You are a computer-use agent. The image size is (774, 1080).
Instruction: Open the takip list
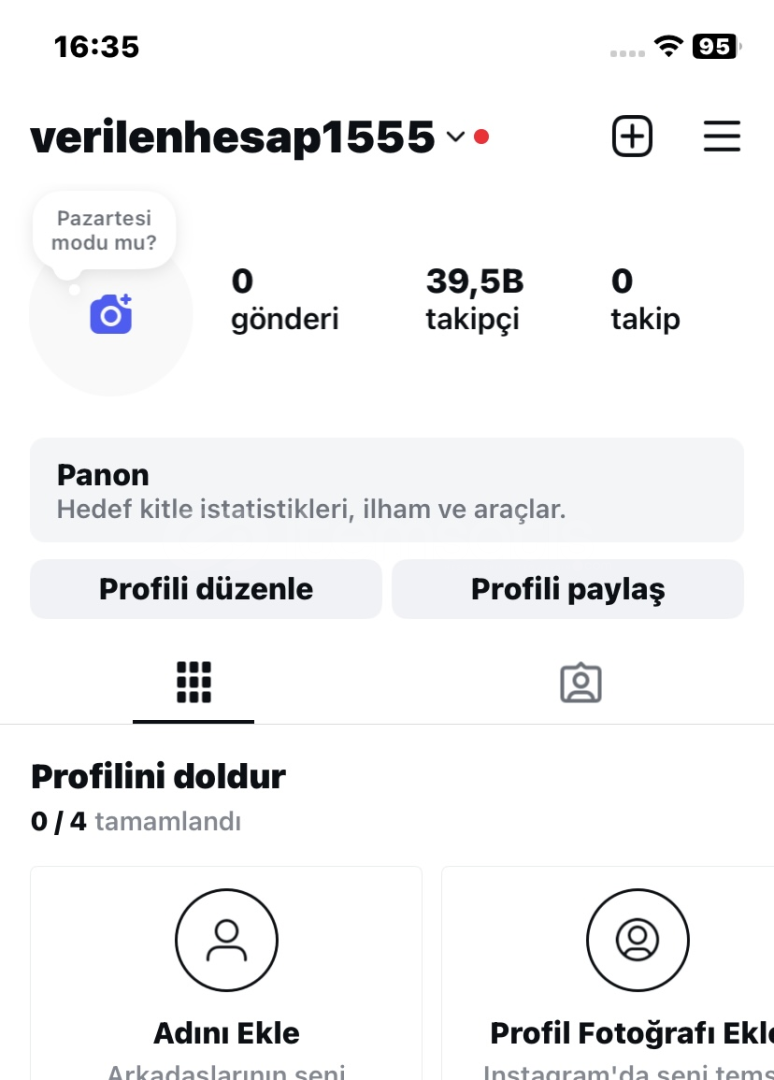tap(645, 299)
